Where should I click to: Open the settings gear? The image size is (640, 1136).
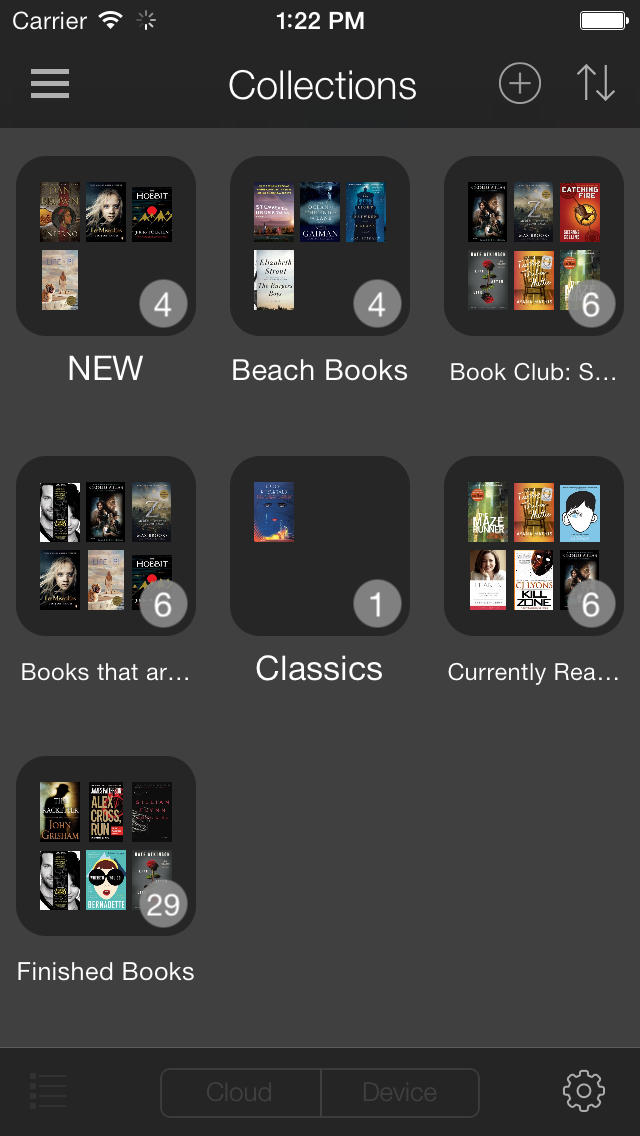[584, 1091]
